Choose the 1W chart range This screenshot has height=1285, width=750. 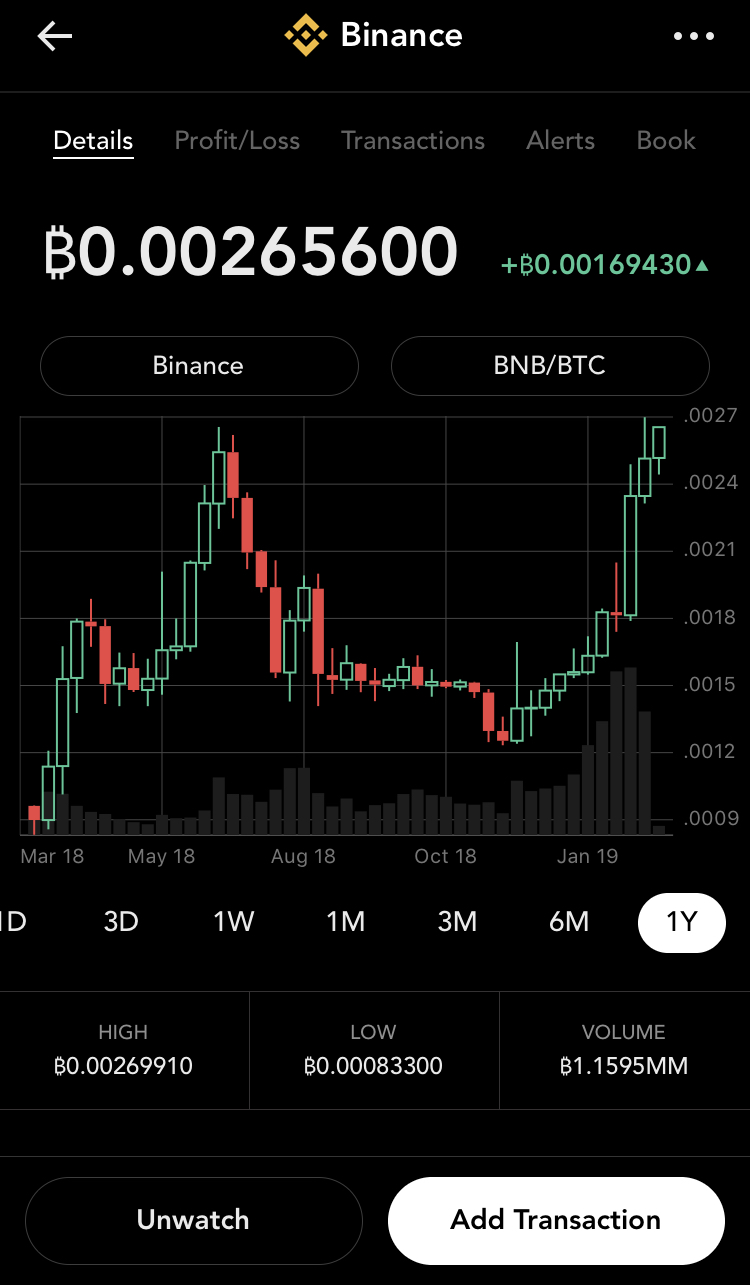[x=234, y=922]
